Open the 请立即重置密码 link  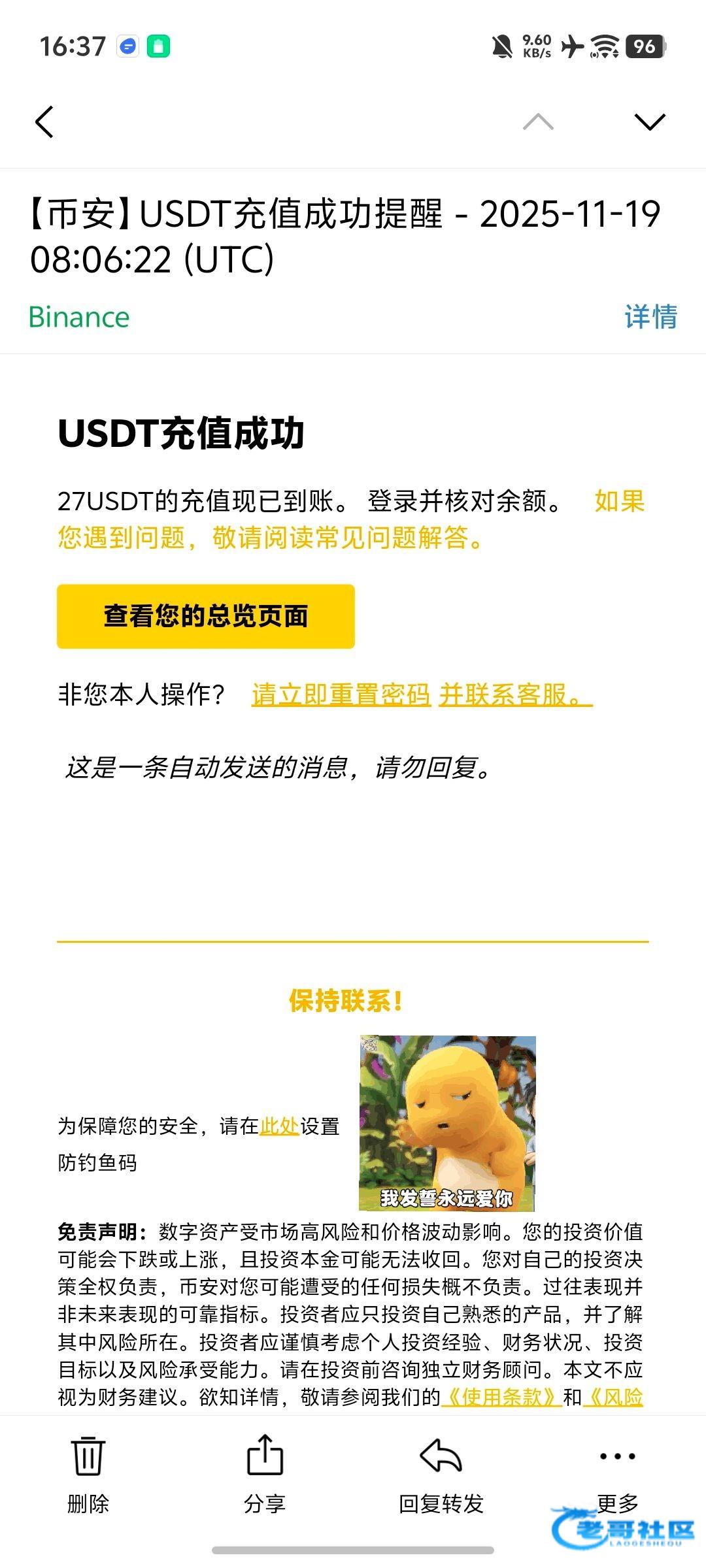click(341, 694)
